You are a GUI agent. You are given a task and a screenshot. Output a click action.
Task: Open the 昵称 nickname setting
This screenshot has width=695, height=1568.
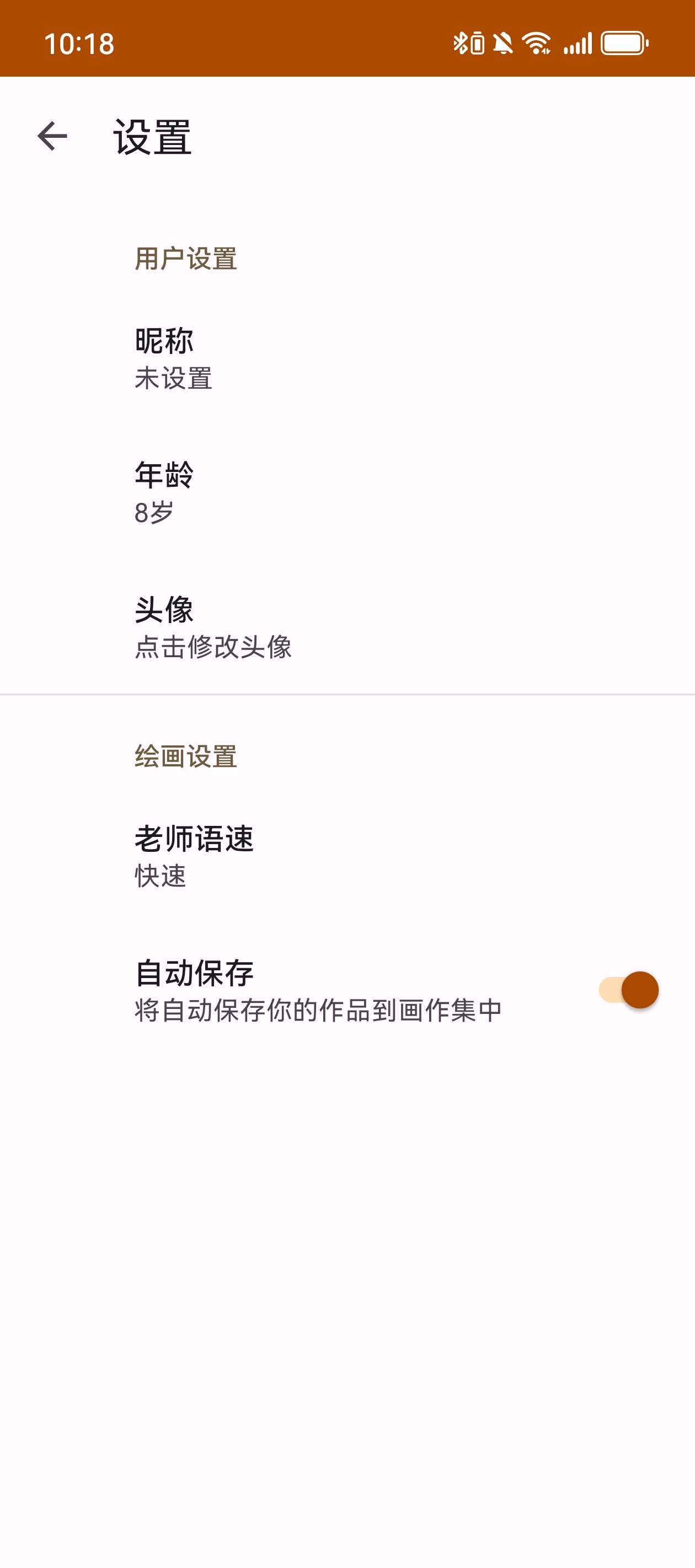(x=347, y=358)
